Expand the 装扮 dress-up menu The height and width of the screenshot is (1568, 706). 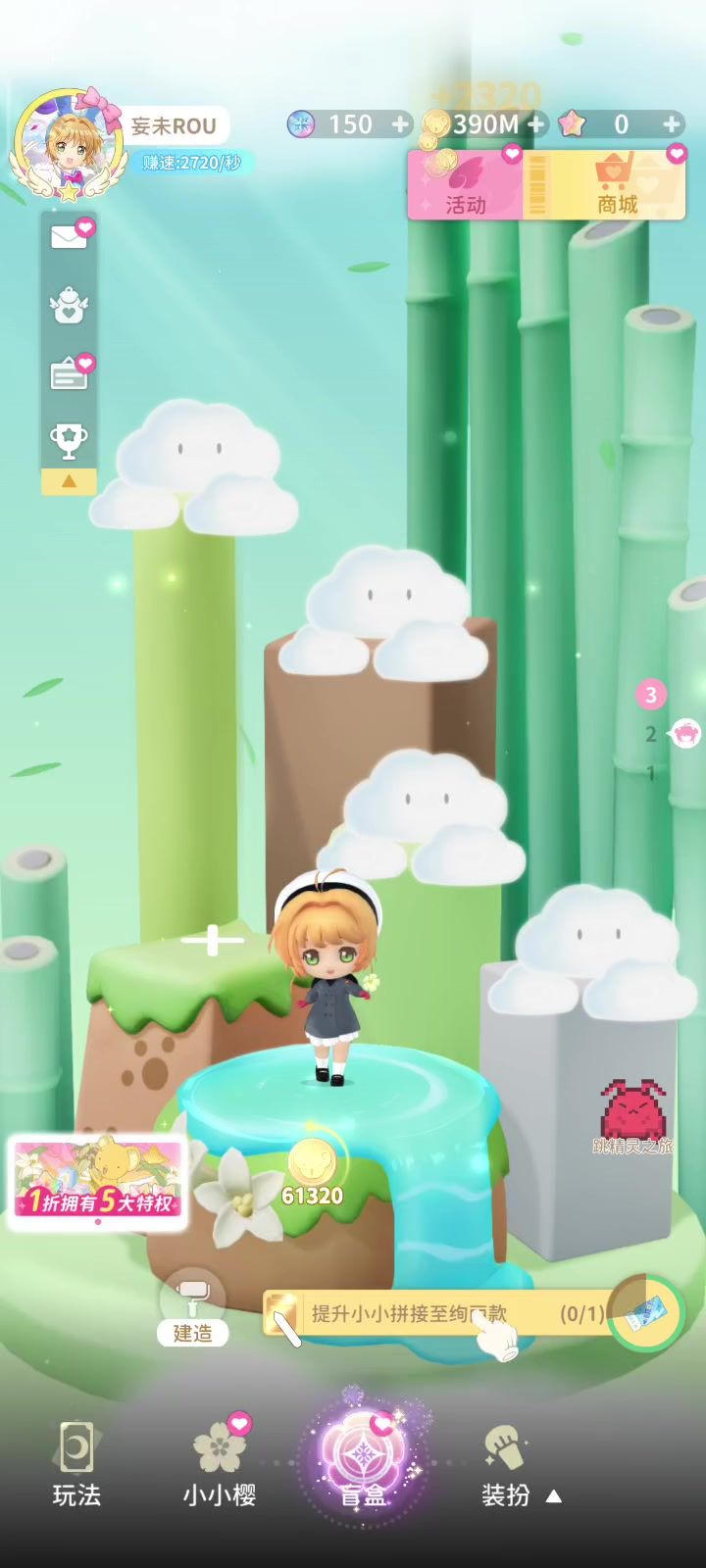[520, 1465]
